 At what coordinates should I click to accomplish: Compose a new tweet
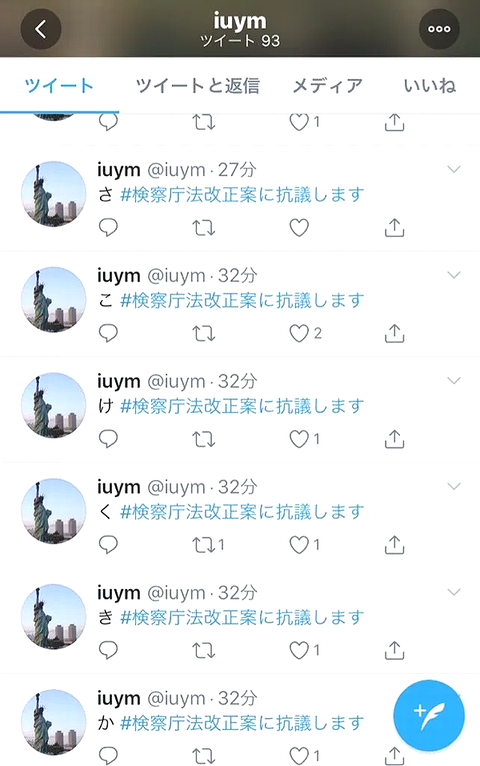click(429, 716)
